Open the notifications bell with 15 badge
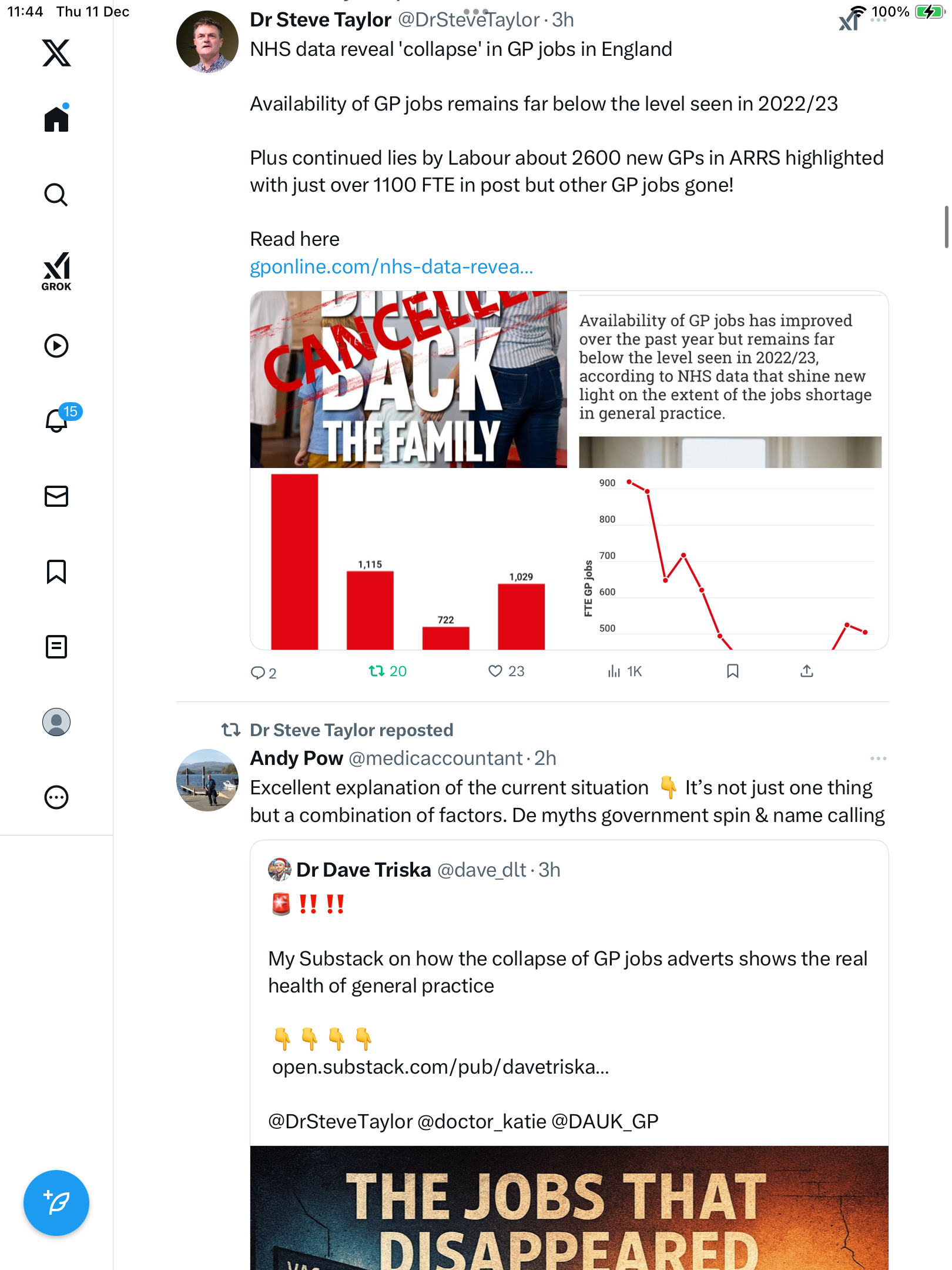The image size is (952, 1270). point(58,420)
